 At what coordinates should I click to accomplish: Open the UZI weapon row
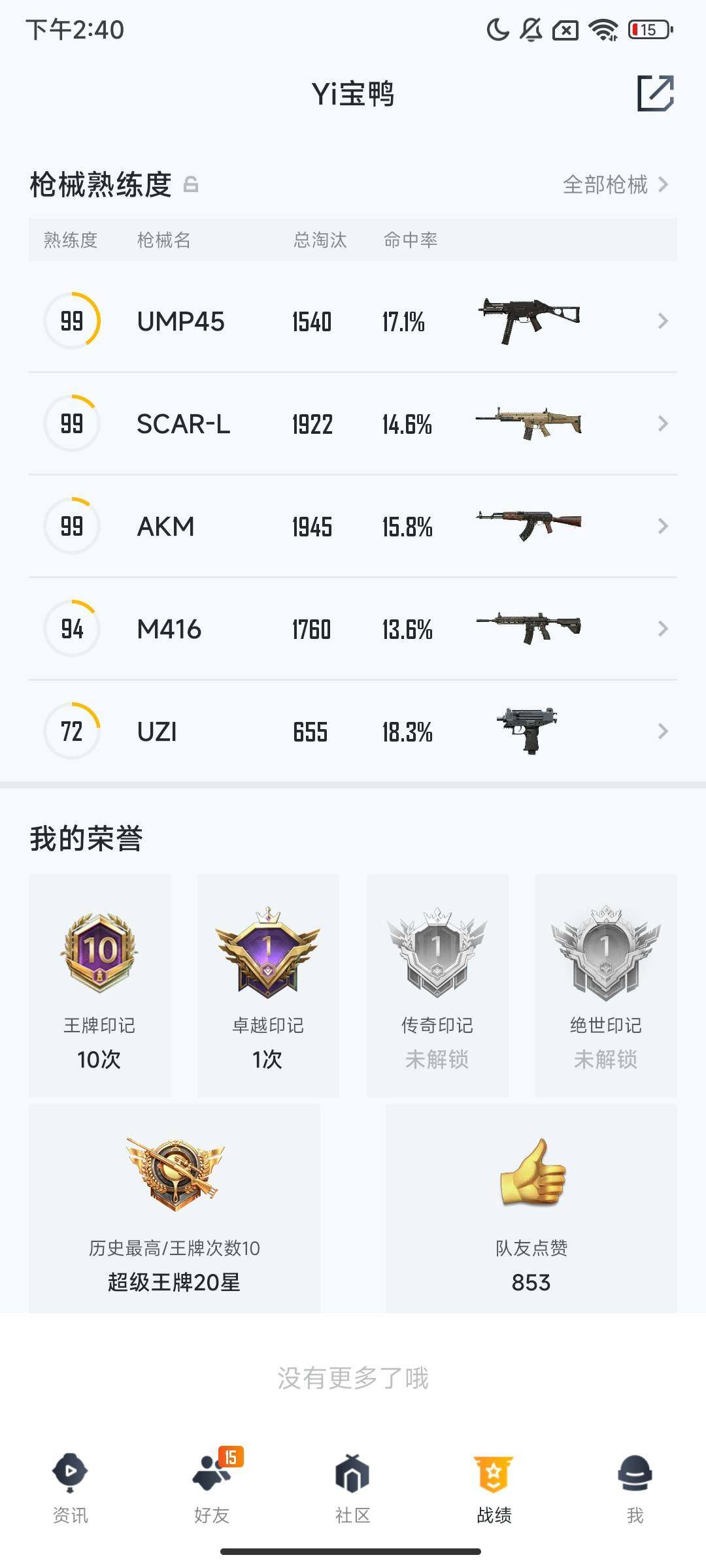353,731
